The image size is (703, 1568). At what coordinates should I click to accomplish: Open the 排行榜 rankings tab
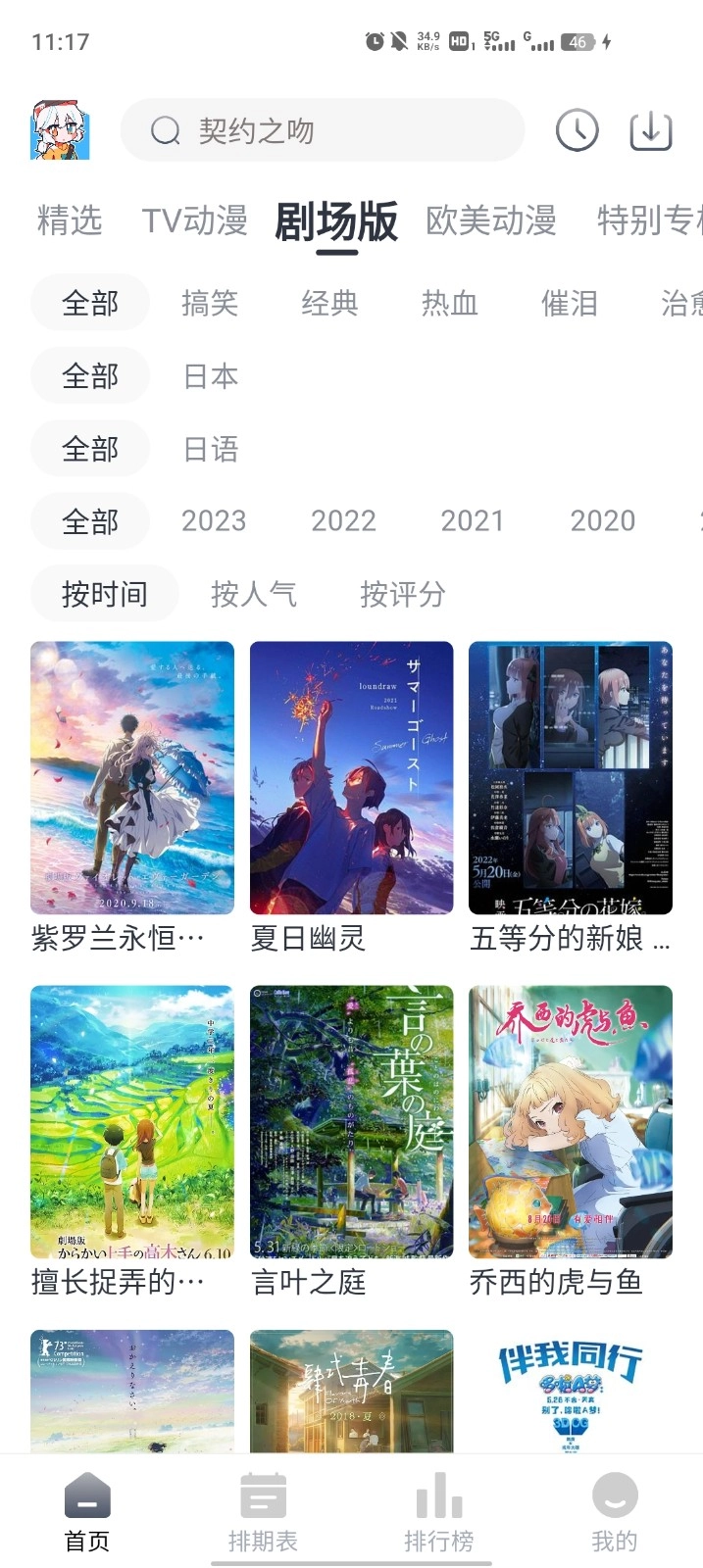(x=438, y=1514)
